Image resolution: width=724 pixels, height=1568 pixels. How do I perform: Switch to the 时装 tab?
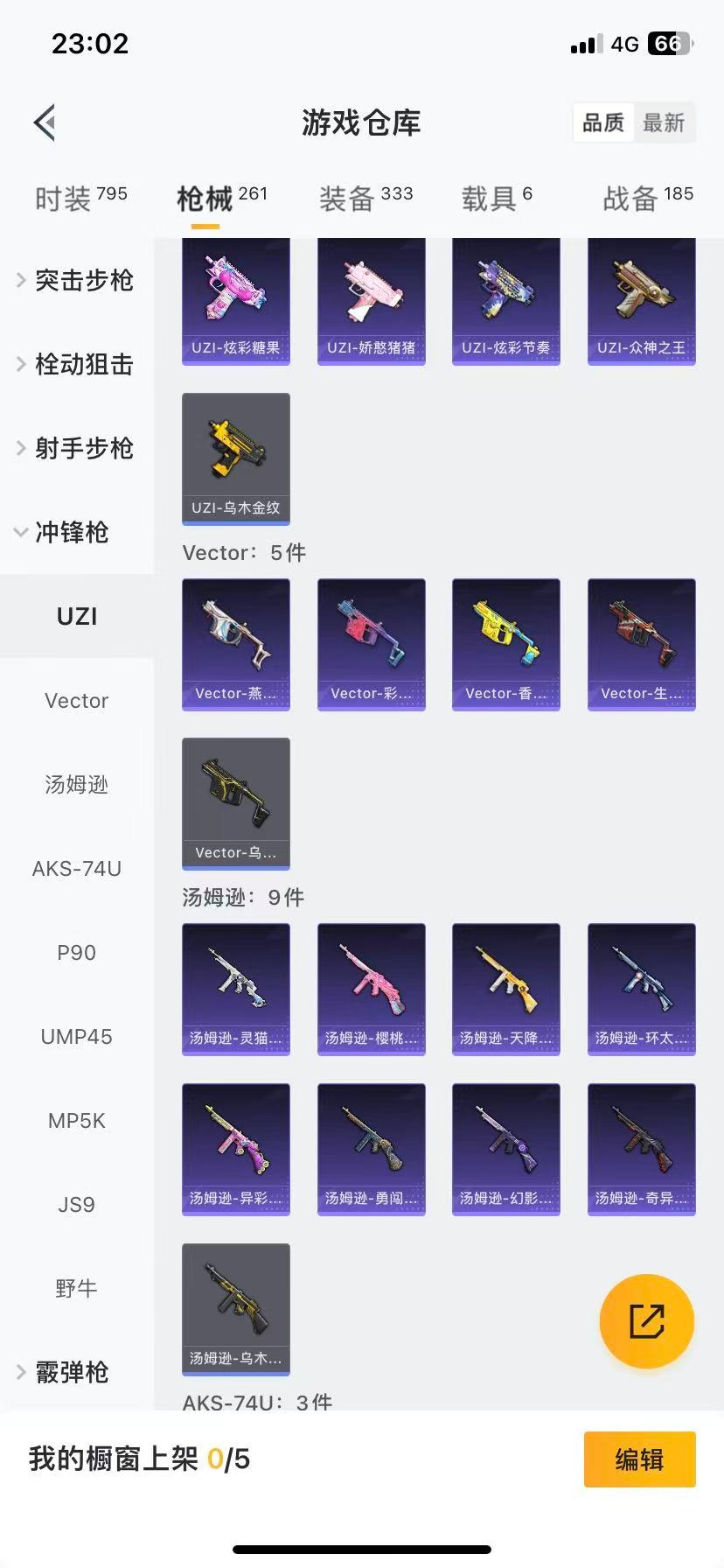pyautogui.click(x=80, y=199)
